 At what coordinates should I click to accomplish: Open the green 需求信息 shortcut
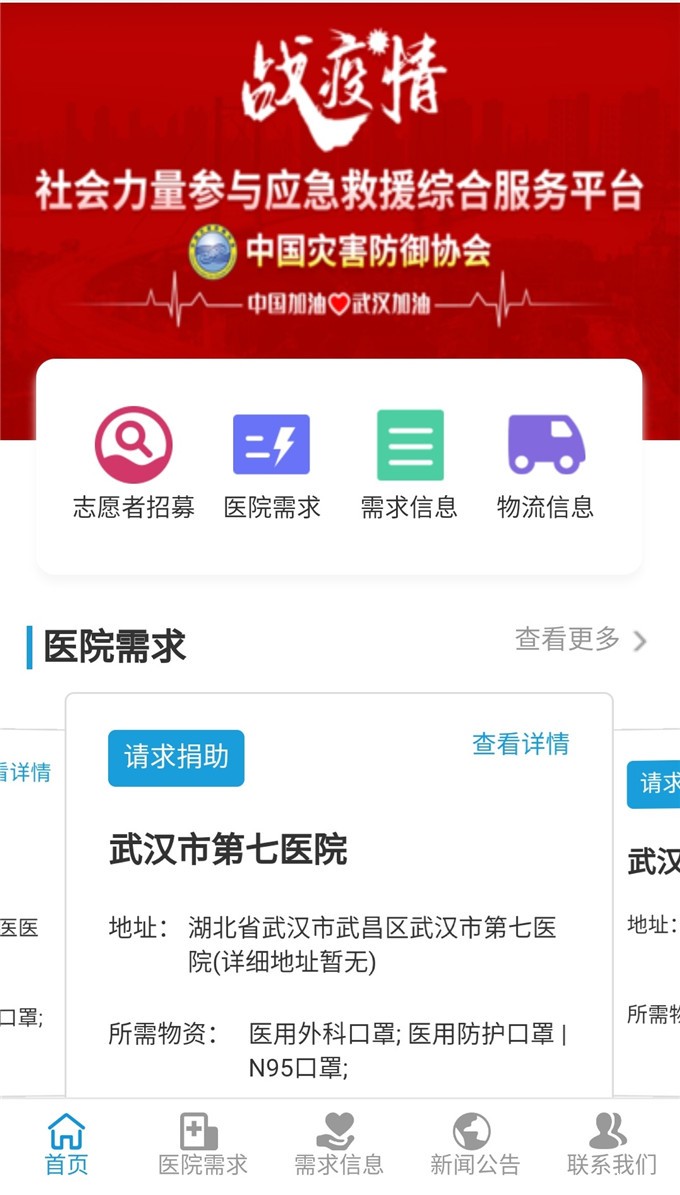[x=409, y=463]
